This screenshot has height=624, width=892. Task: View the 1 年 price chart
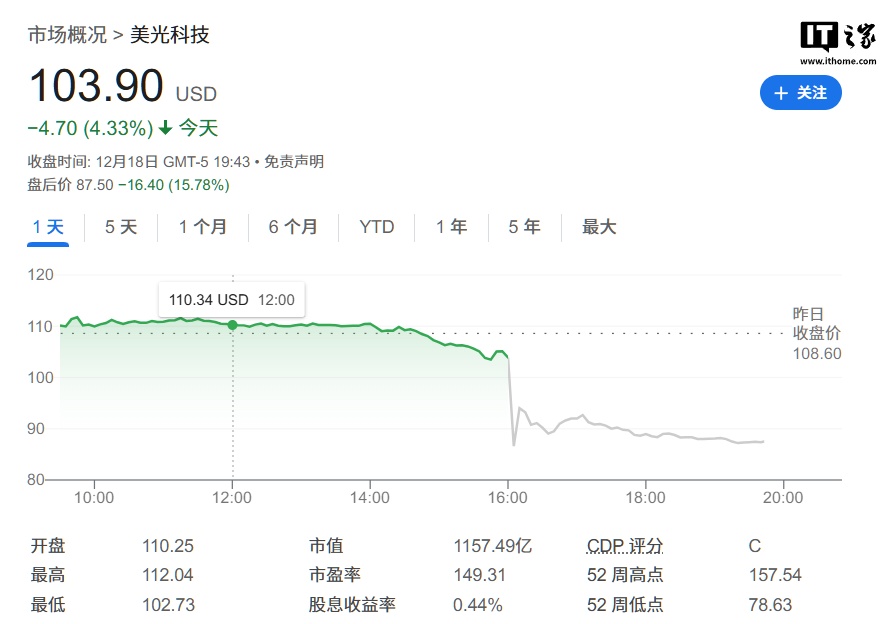point(451,227)
